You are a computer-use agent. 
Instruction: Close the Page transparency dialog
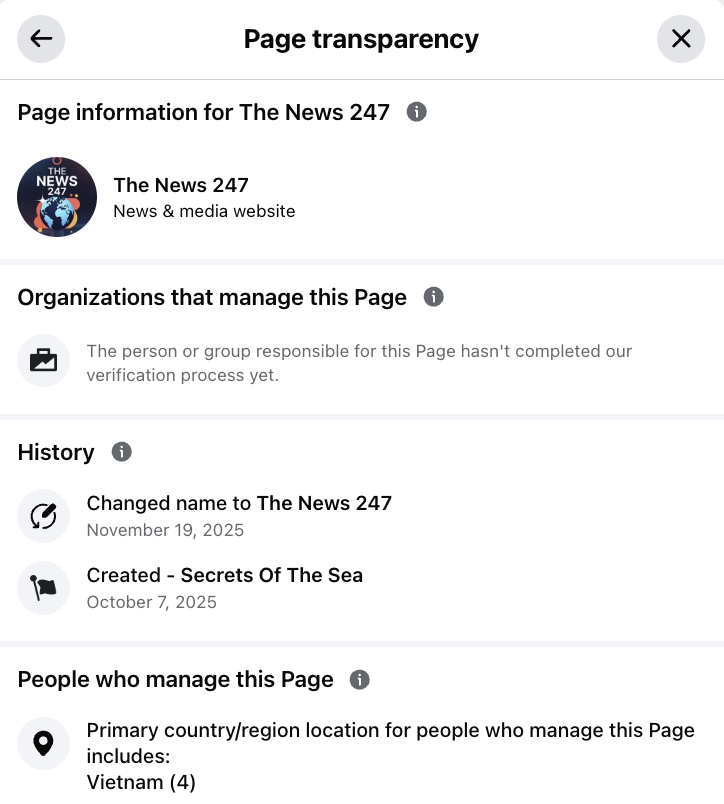(681, 39)
